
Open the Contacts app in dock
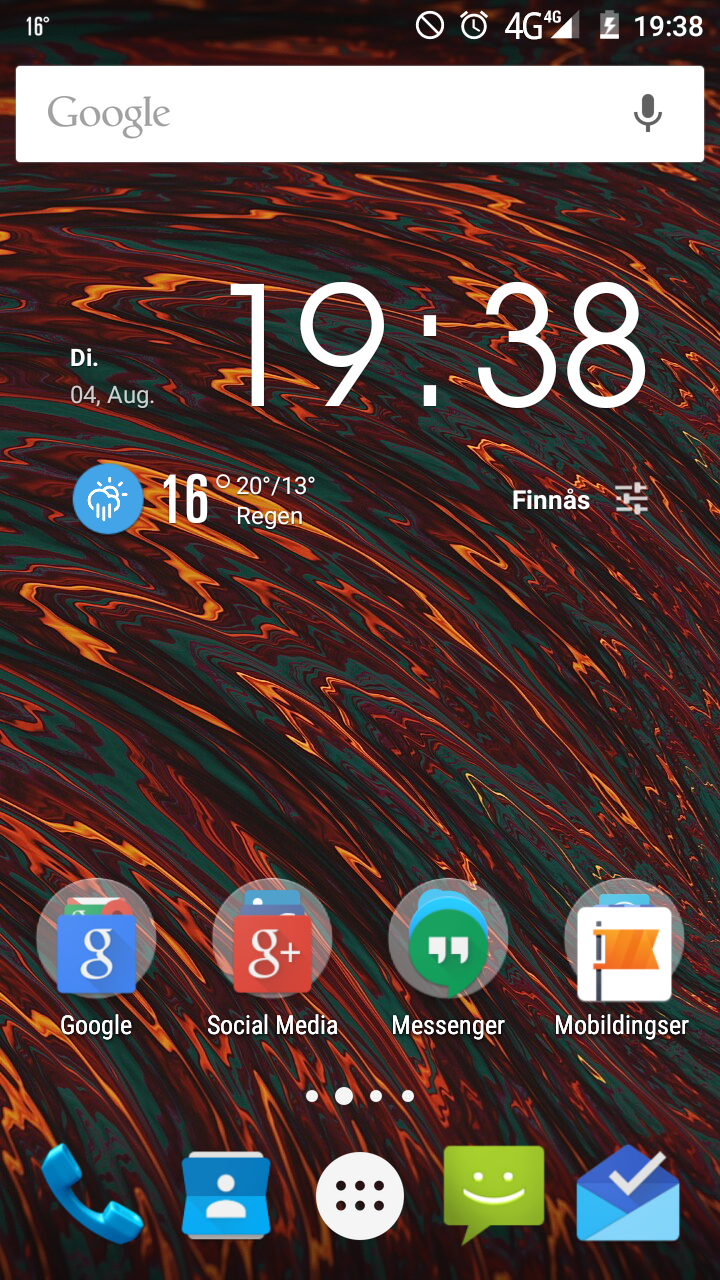(x=226, y=1195)
